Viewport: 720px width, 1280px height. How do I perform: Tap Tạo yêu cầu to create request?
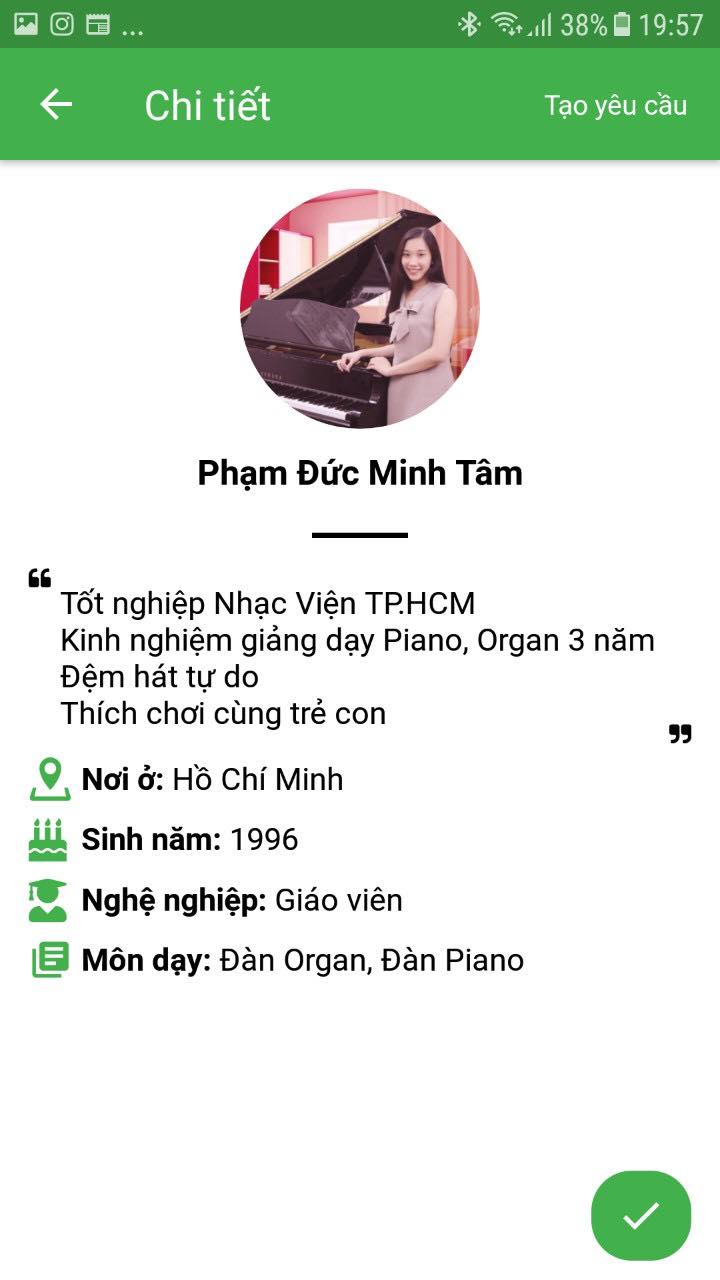click(x=616, y=105)
